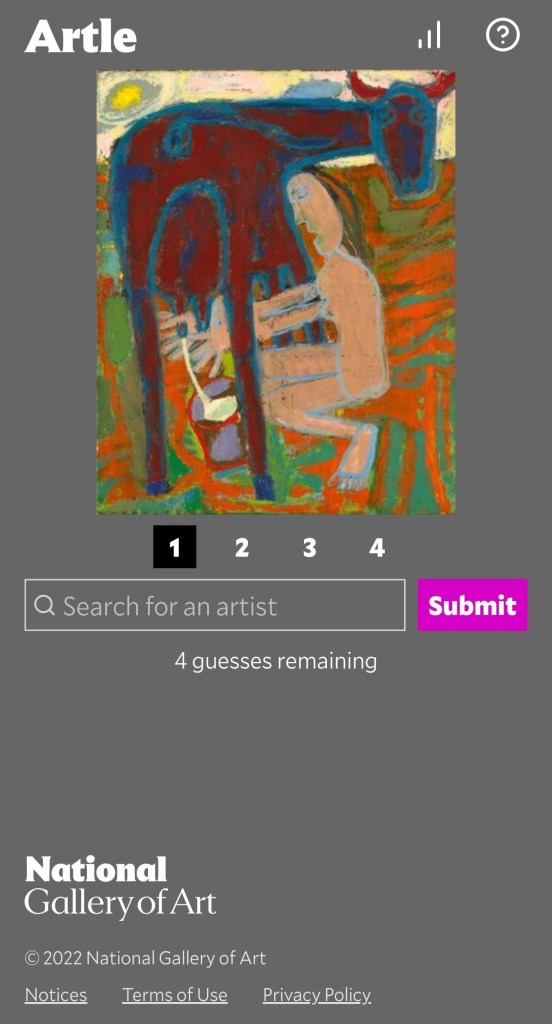Switch to artwork number 4
This screenshot has height=1024, width=552.
click(x=377, y=547)
